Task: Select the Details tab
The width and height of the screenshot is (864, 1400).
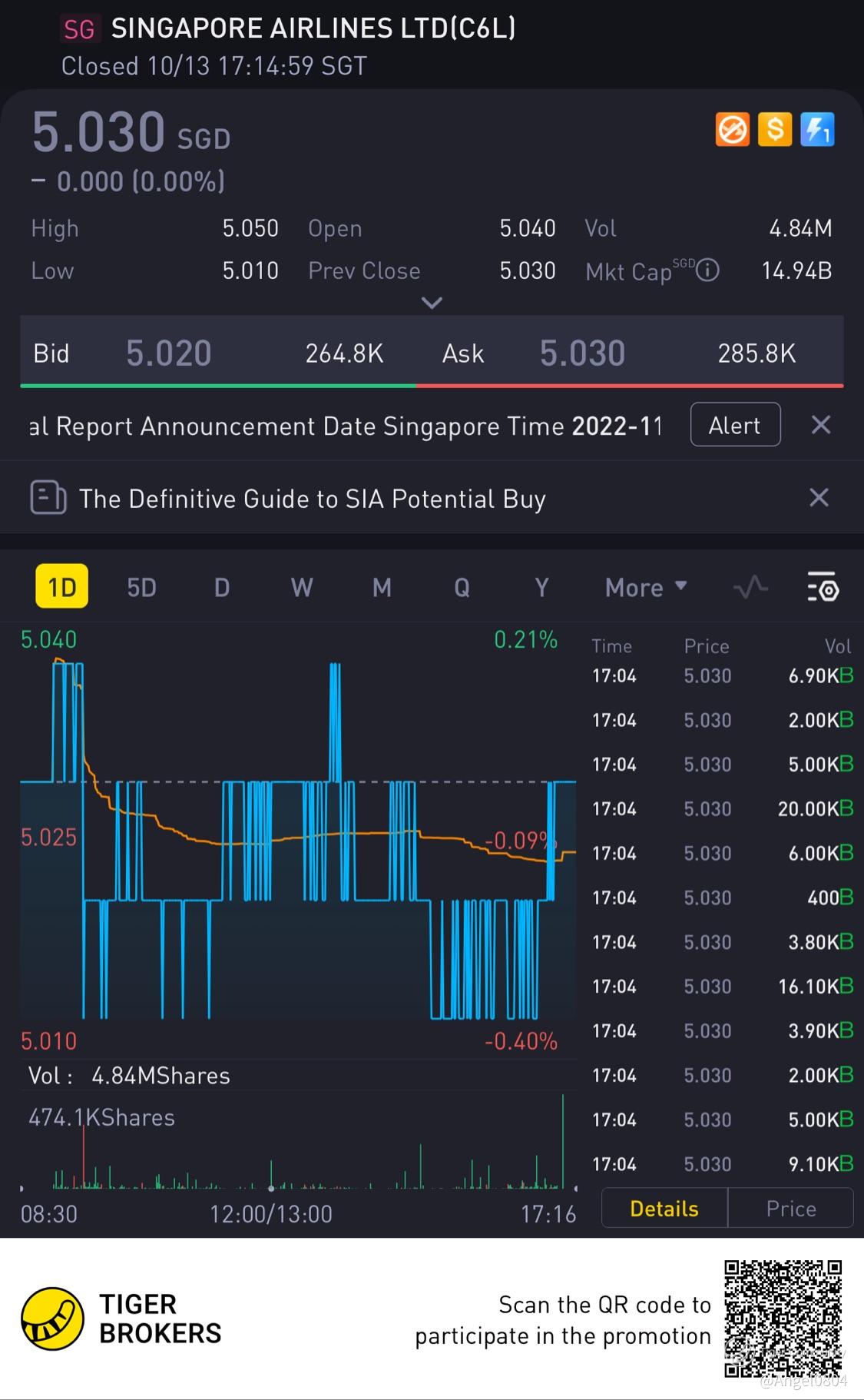Action: tap(664, 1209)
